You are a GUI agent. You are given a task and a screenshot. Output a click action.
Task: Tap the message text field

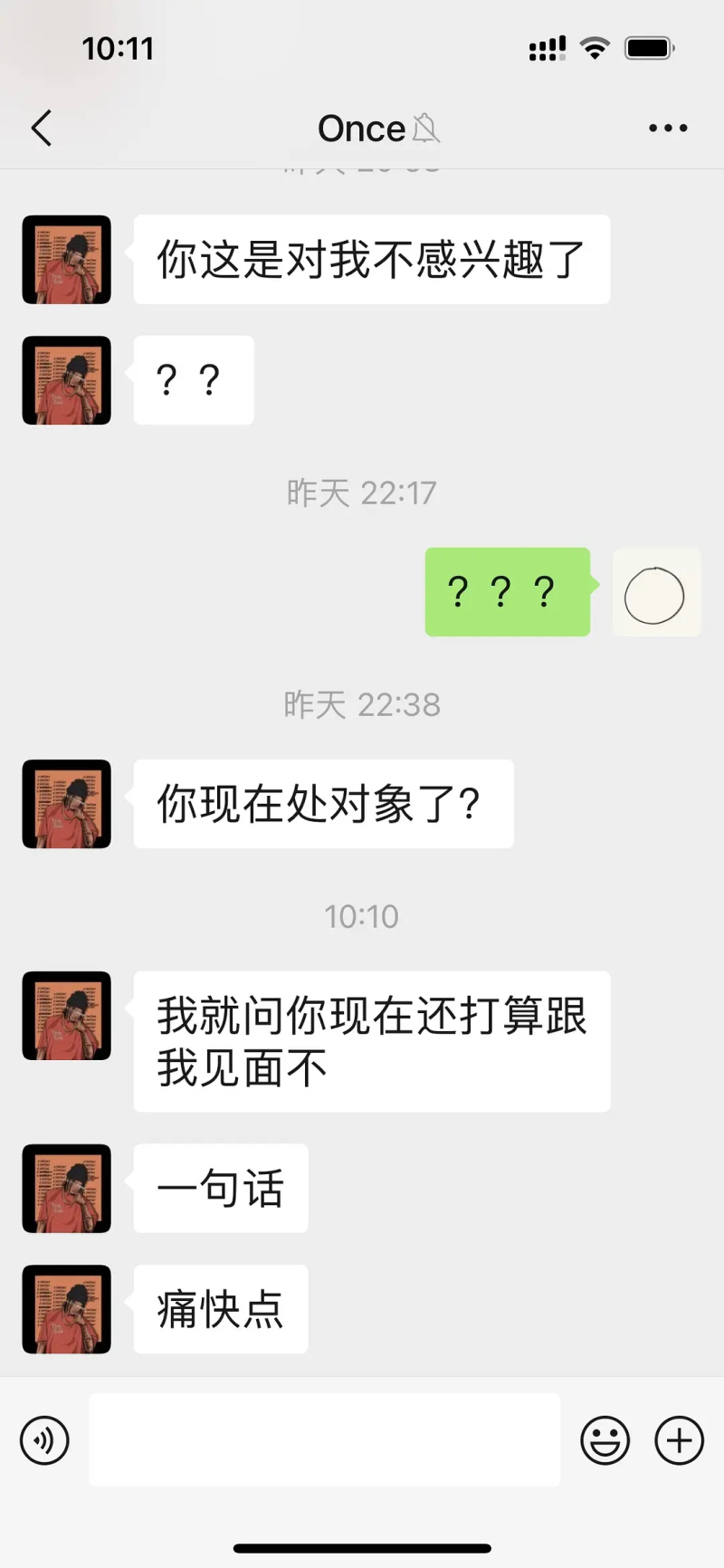point(324,1439)
